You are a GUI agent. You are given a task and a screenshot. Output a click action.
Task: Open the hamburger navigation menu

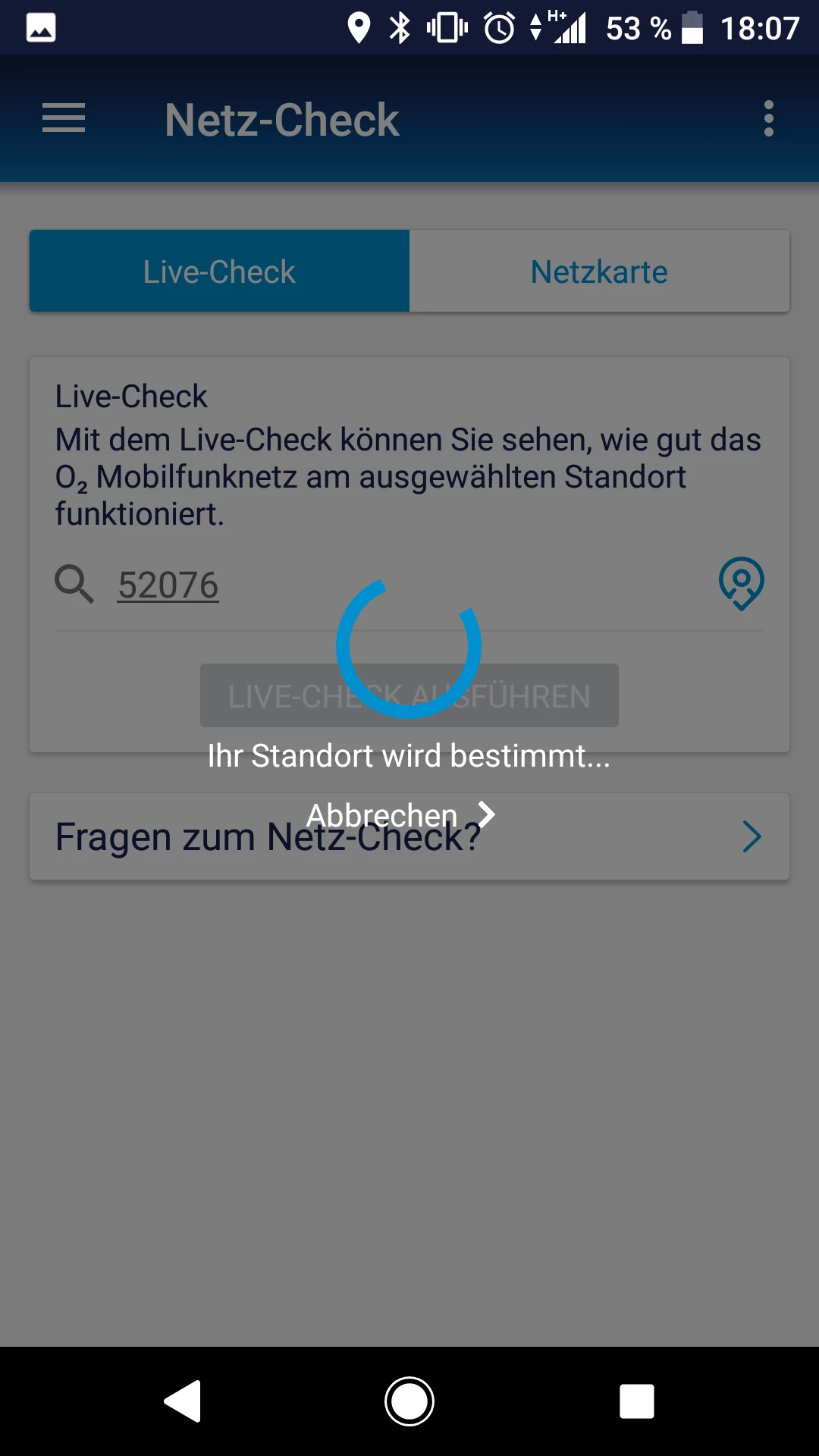point(64,118)
